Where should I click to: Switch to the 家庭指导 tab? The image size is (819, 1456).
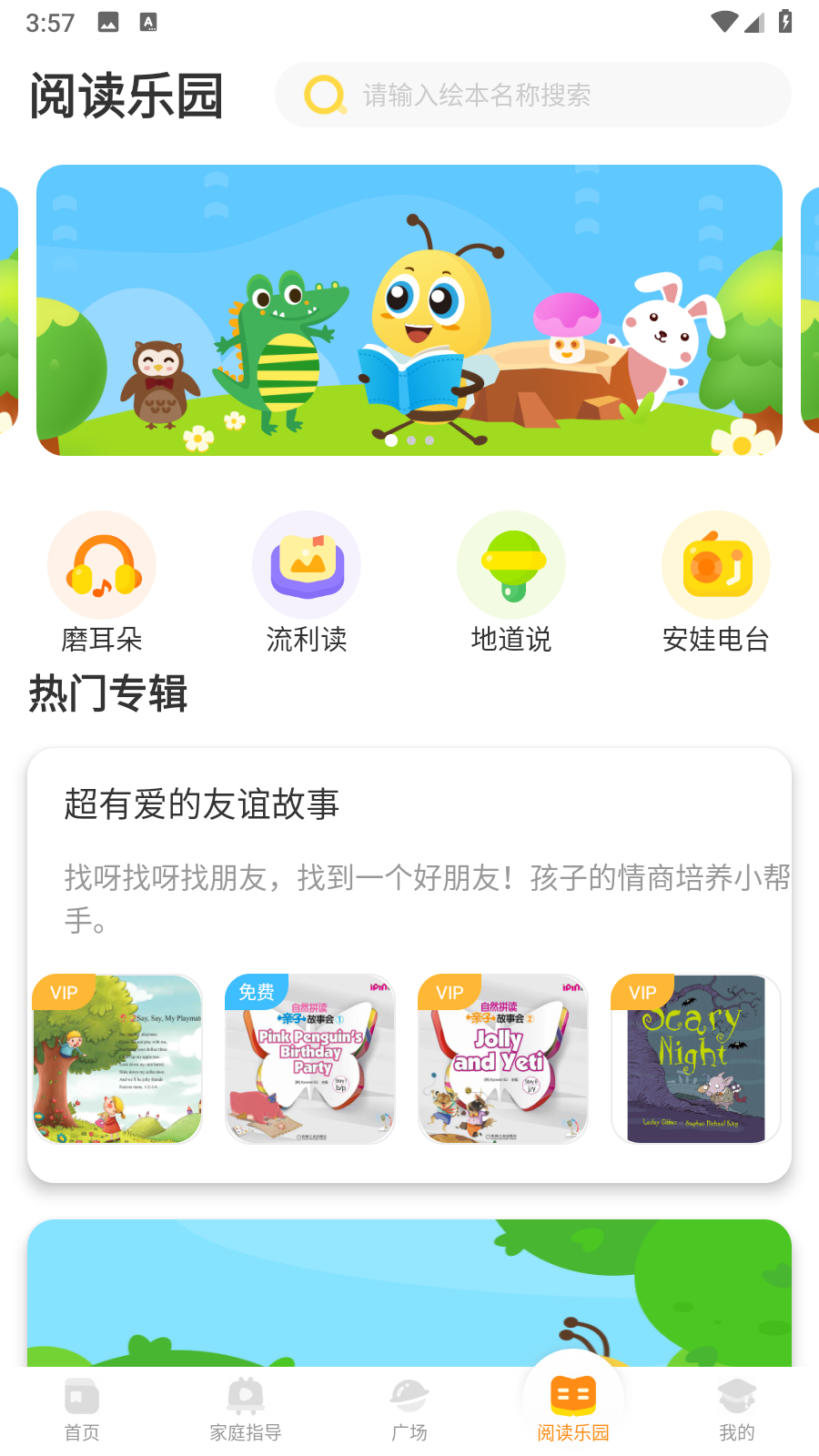click(246, 1409)
